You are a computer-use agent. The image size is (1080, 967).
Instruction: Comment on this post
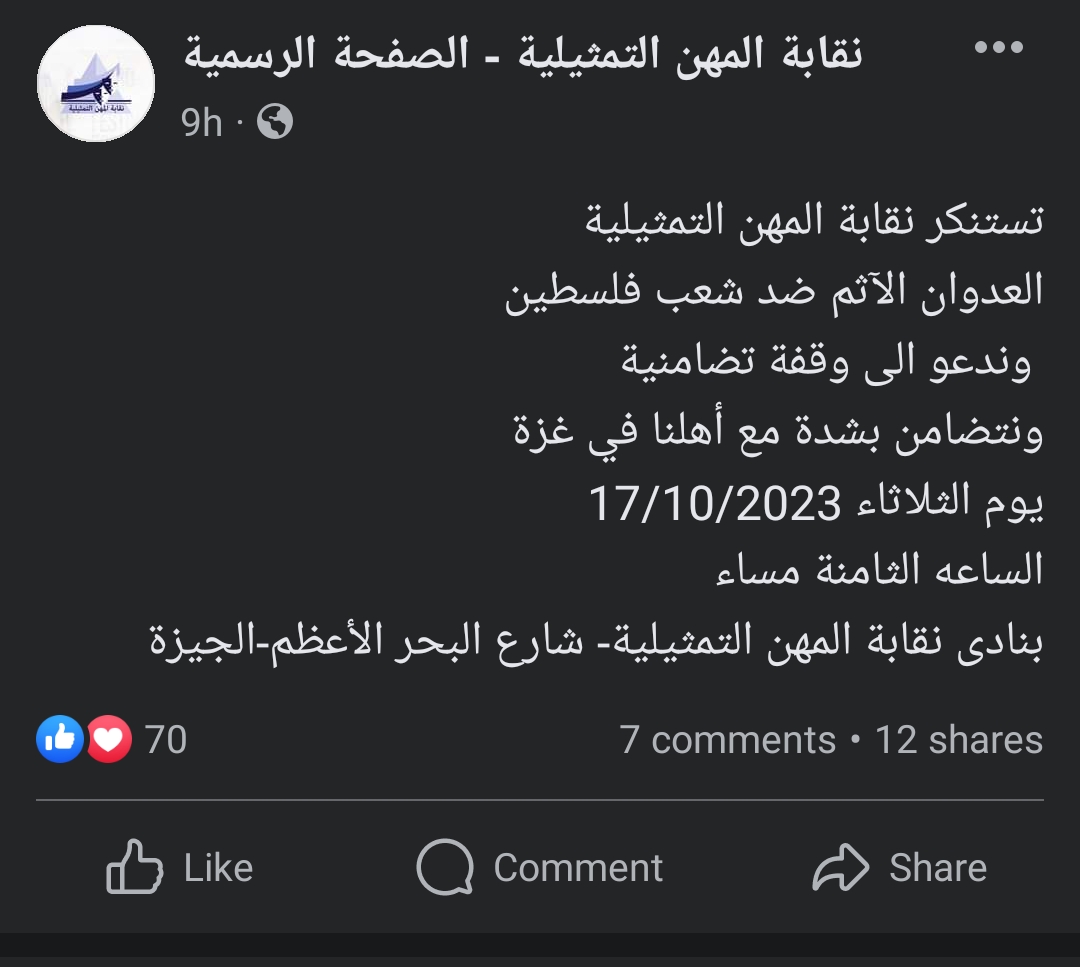point(540,867)
